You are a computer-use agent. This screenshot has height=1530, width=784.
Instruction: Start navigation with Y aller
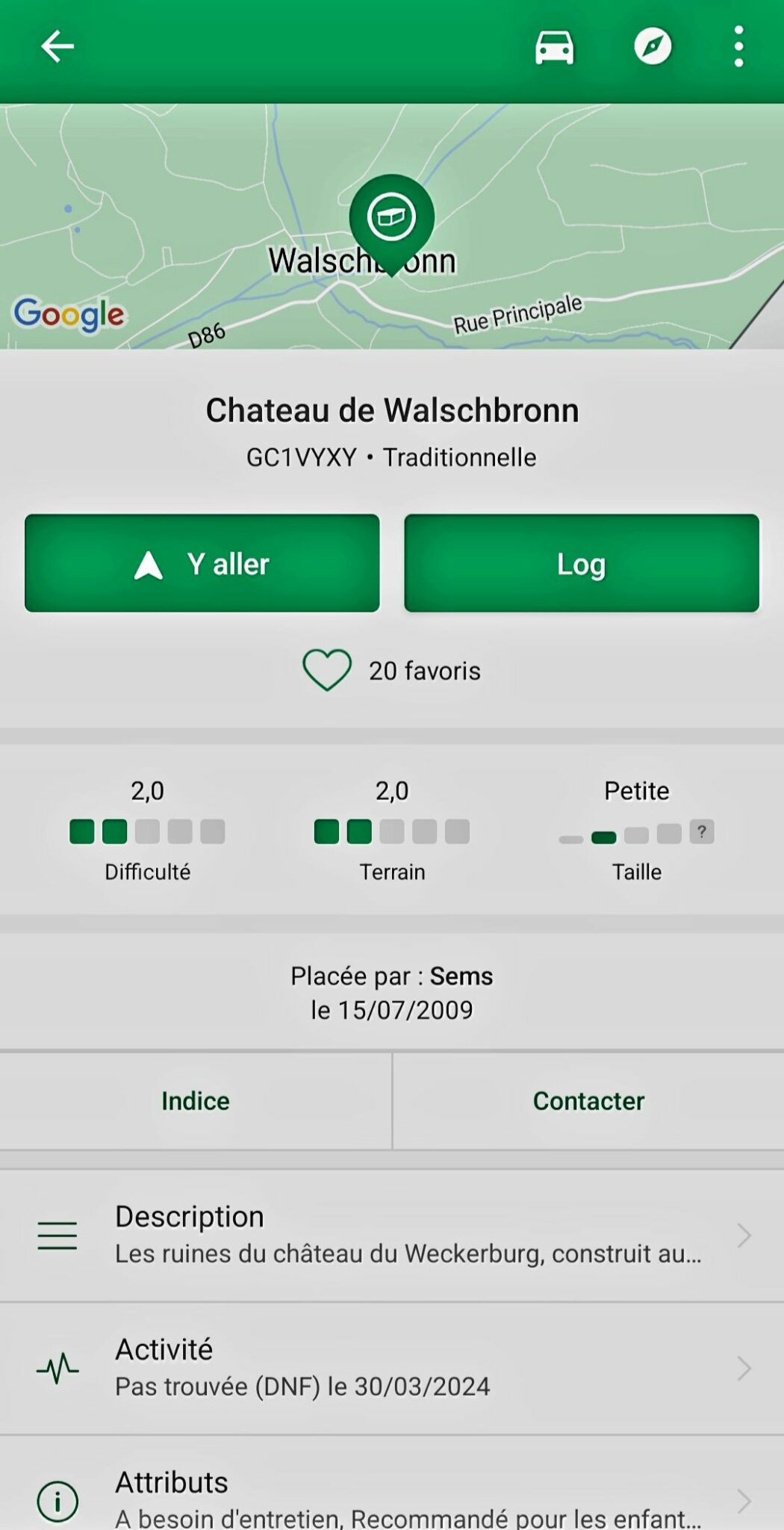tap(202, 563)
